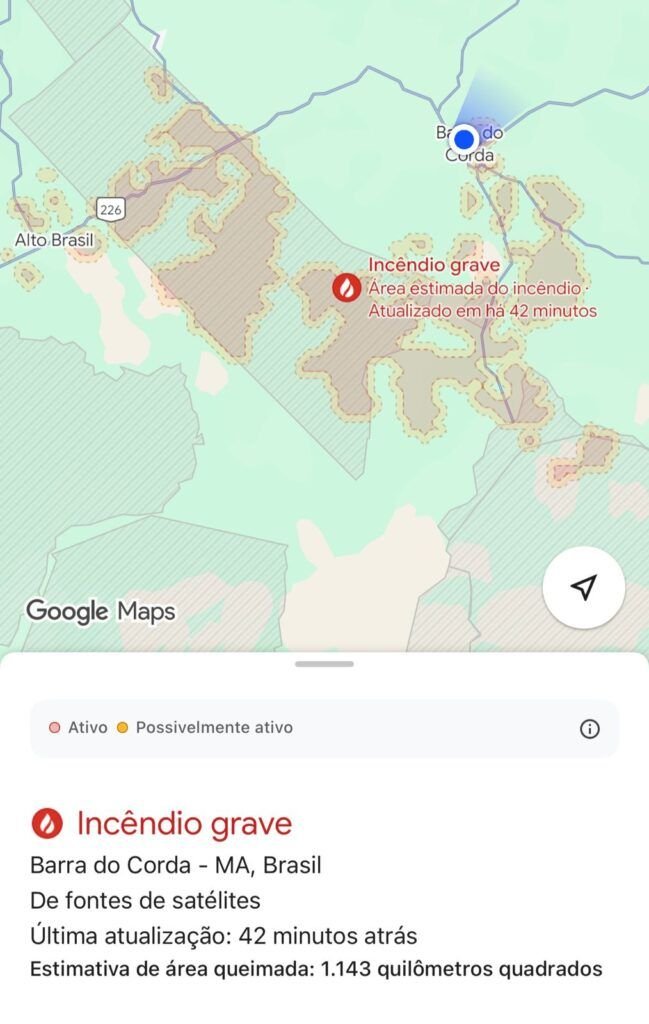Tap the compass location arrow button
Screen dimensions: 649x1024
pyautogui.click(x=584, y=588)
